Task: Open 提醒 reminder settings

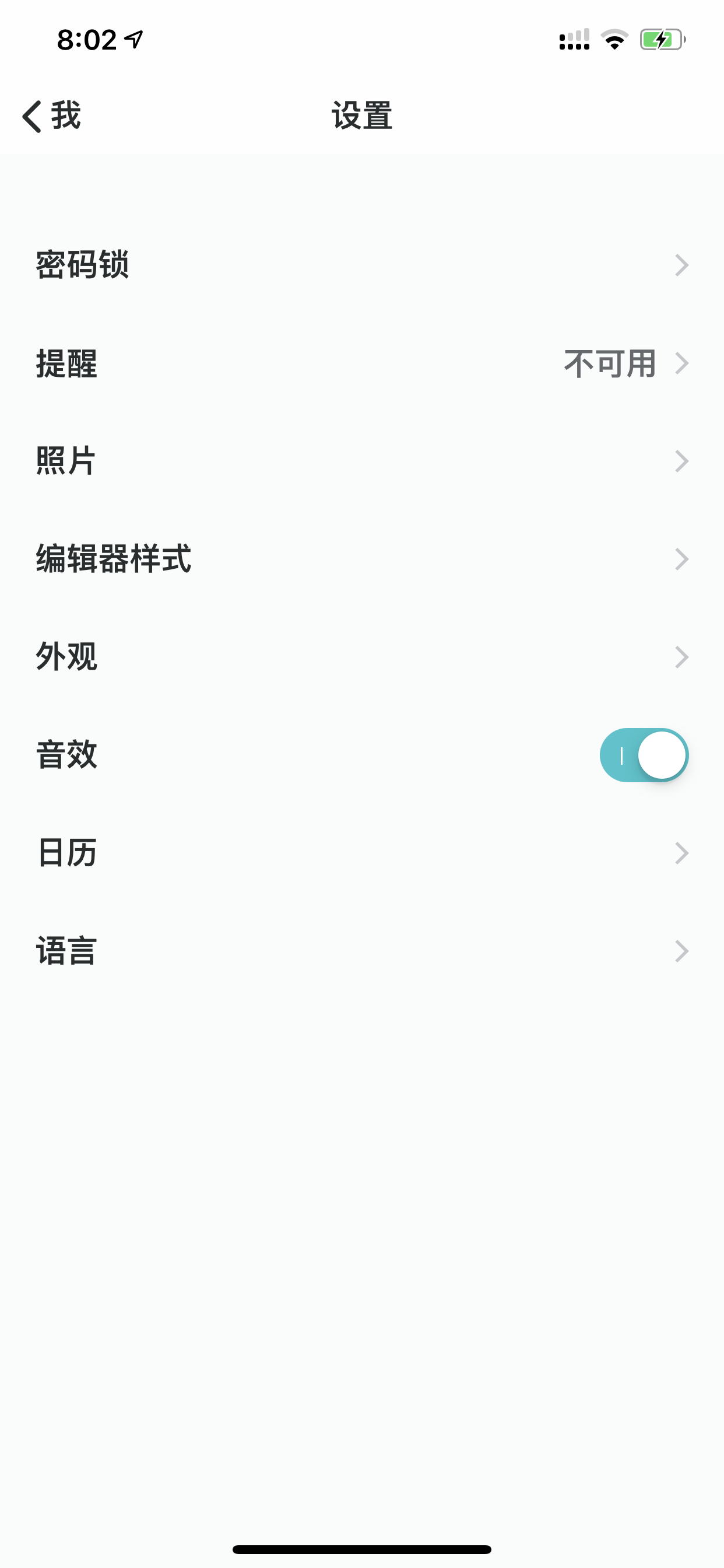Action: tap(362, 363)
